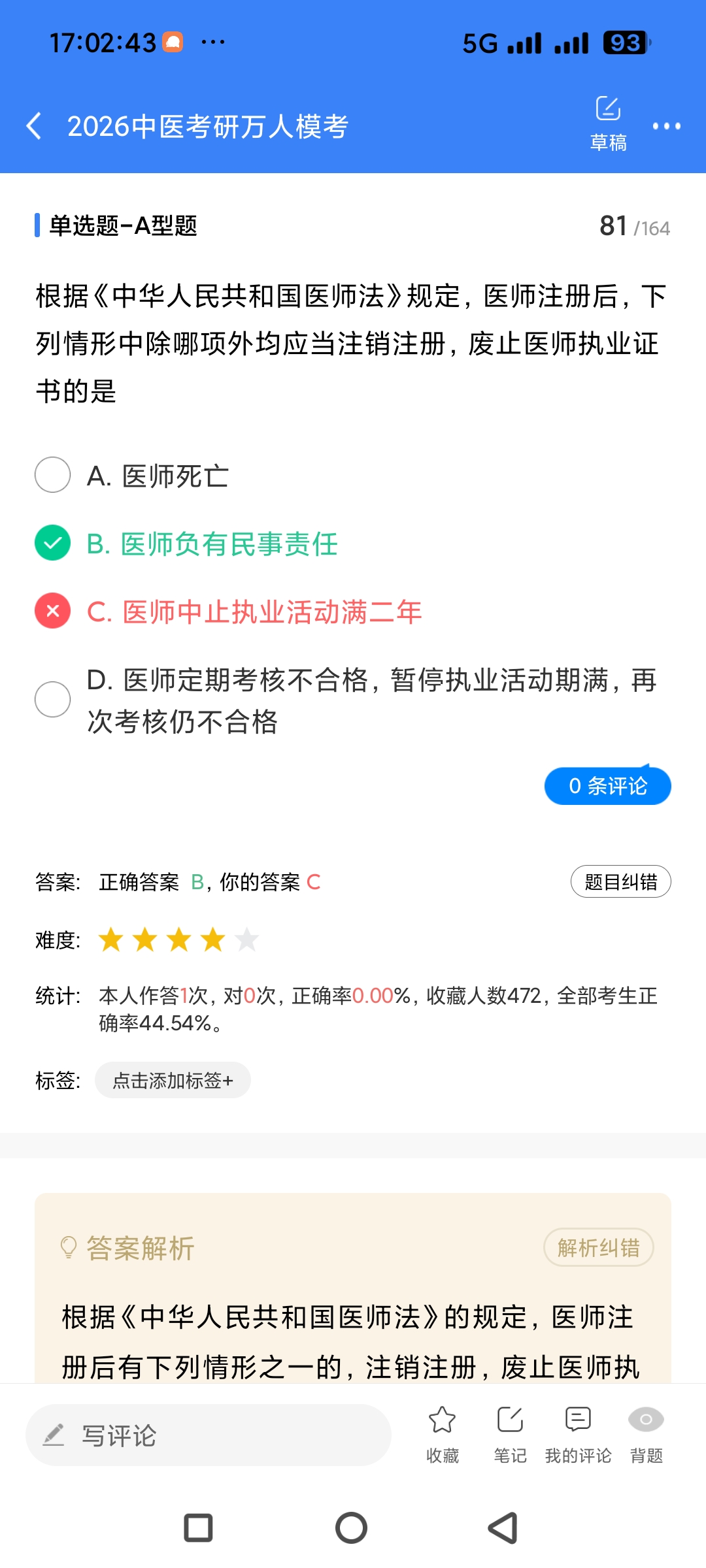Viewport: 706px width, 1568px height.
Task: Open 我的评论 my comments
Action: click(578, 1433)
